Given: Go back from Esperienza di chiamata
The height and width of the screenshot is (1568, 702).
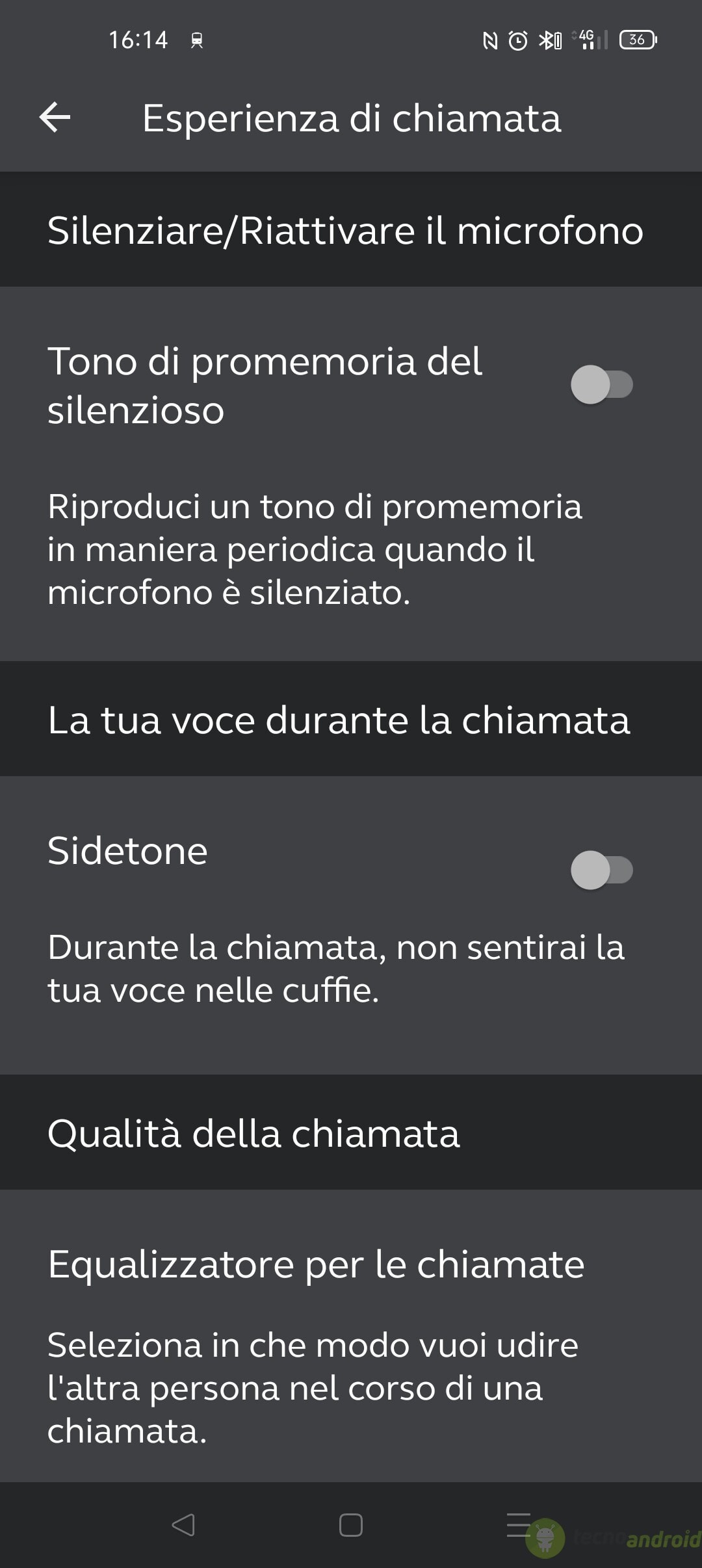Looking at the screenshot, I should 55,118.
